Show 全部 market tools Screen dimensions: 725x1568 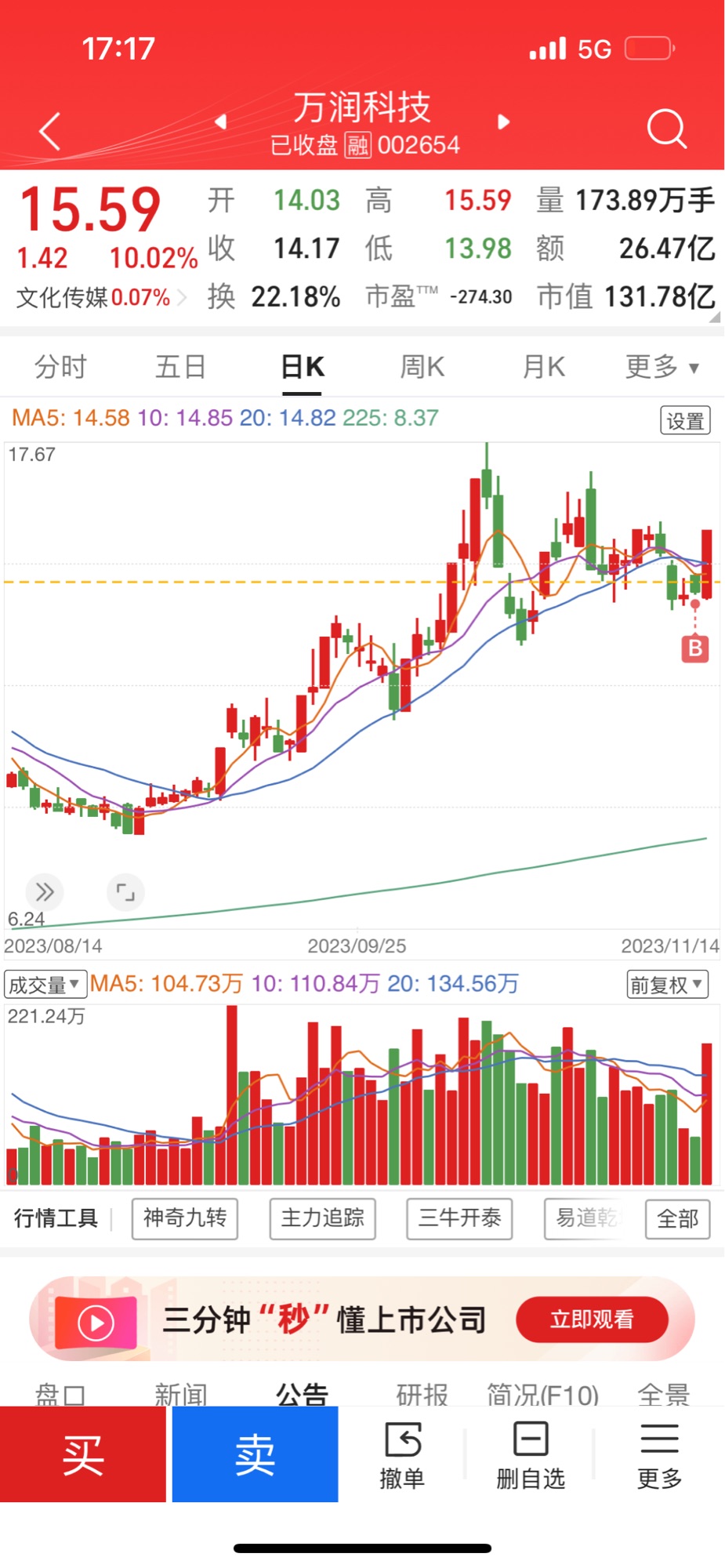pos(677,1219)
